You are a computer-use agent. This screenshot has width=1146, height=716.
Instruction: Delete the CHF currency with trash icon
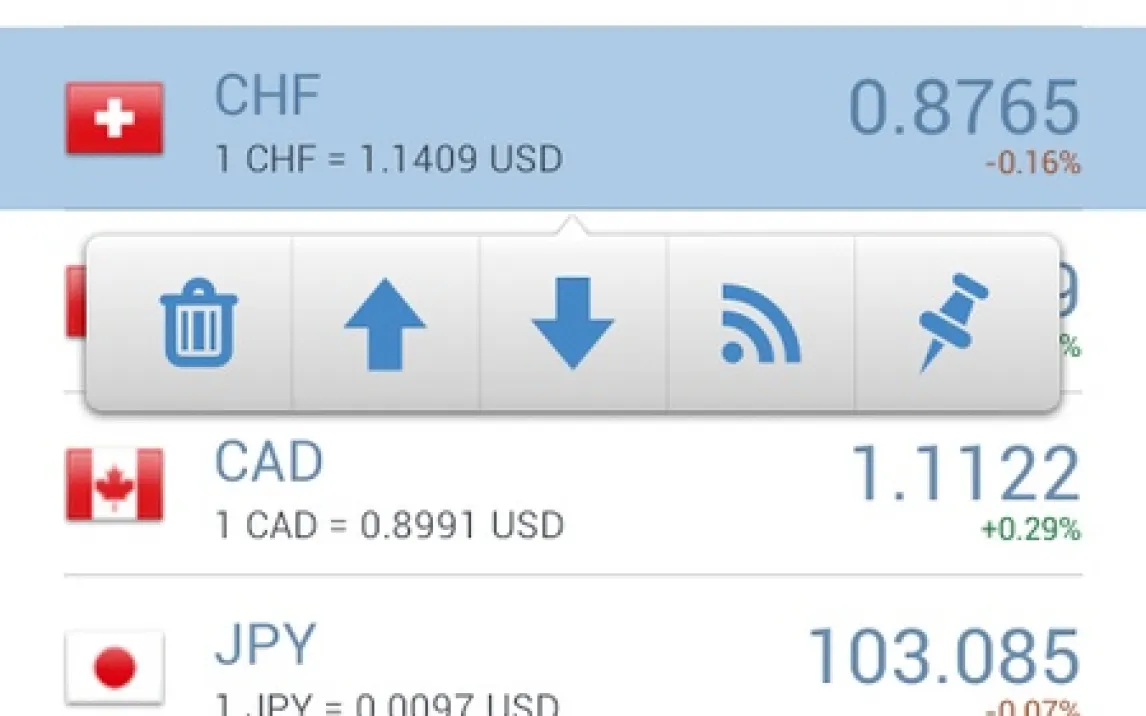coord(198,325)
